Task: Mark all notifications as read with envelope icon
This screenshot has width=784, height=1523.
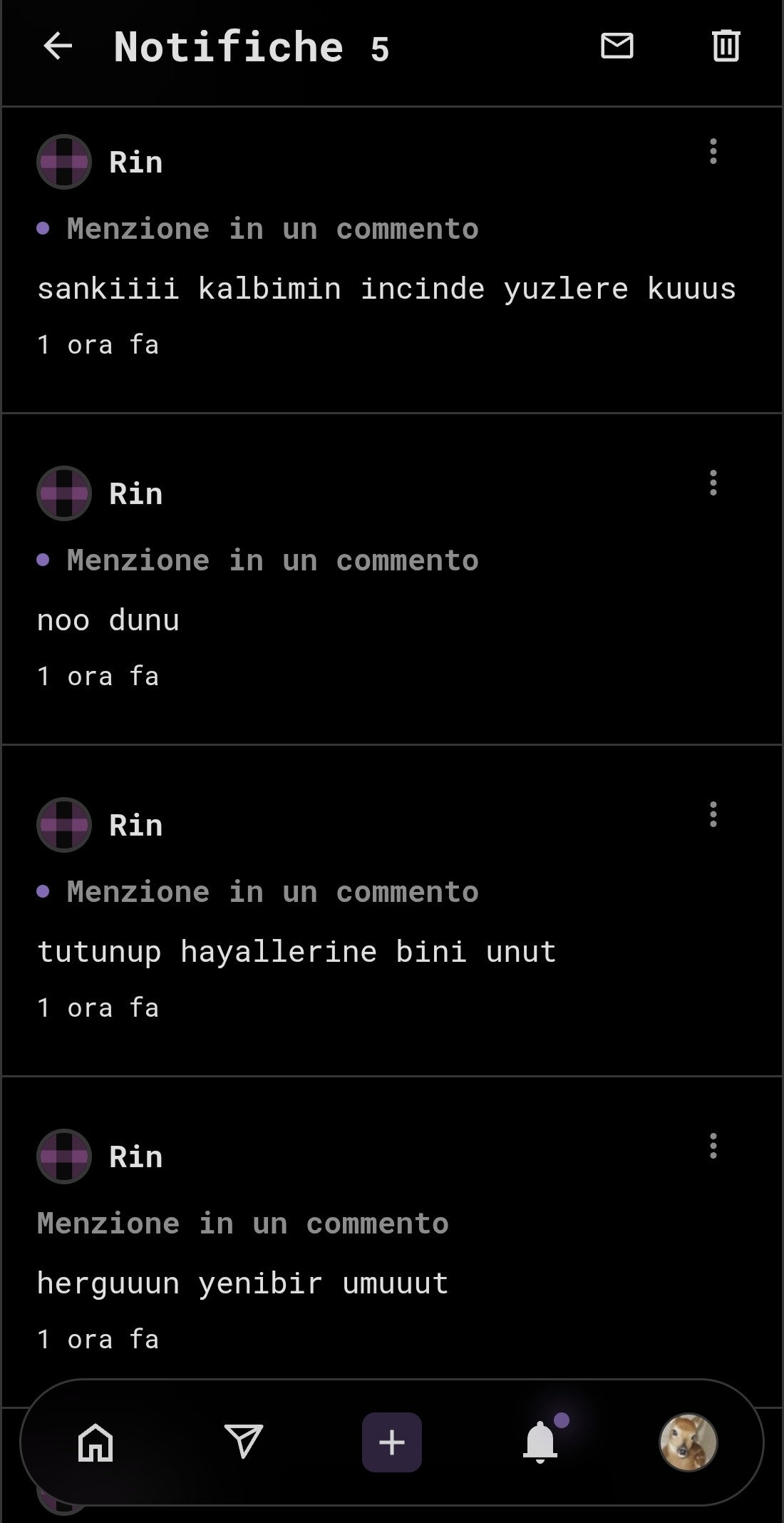Action: pos(617,46)
